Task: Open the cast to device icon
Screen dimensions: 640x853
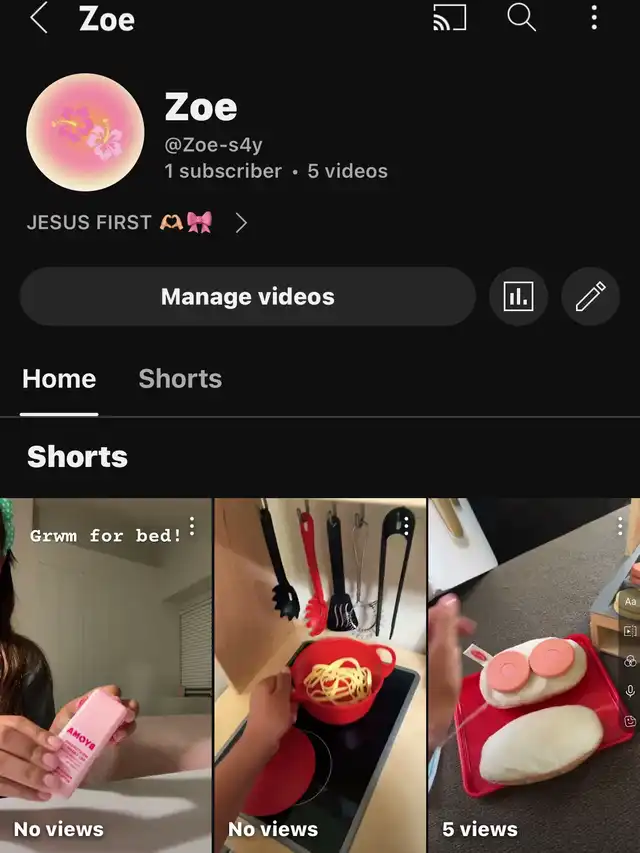Action: pos(449,18)
